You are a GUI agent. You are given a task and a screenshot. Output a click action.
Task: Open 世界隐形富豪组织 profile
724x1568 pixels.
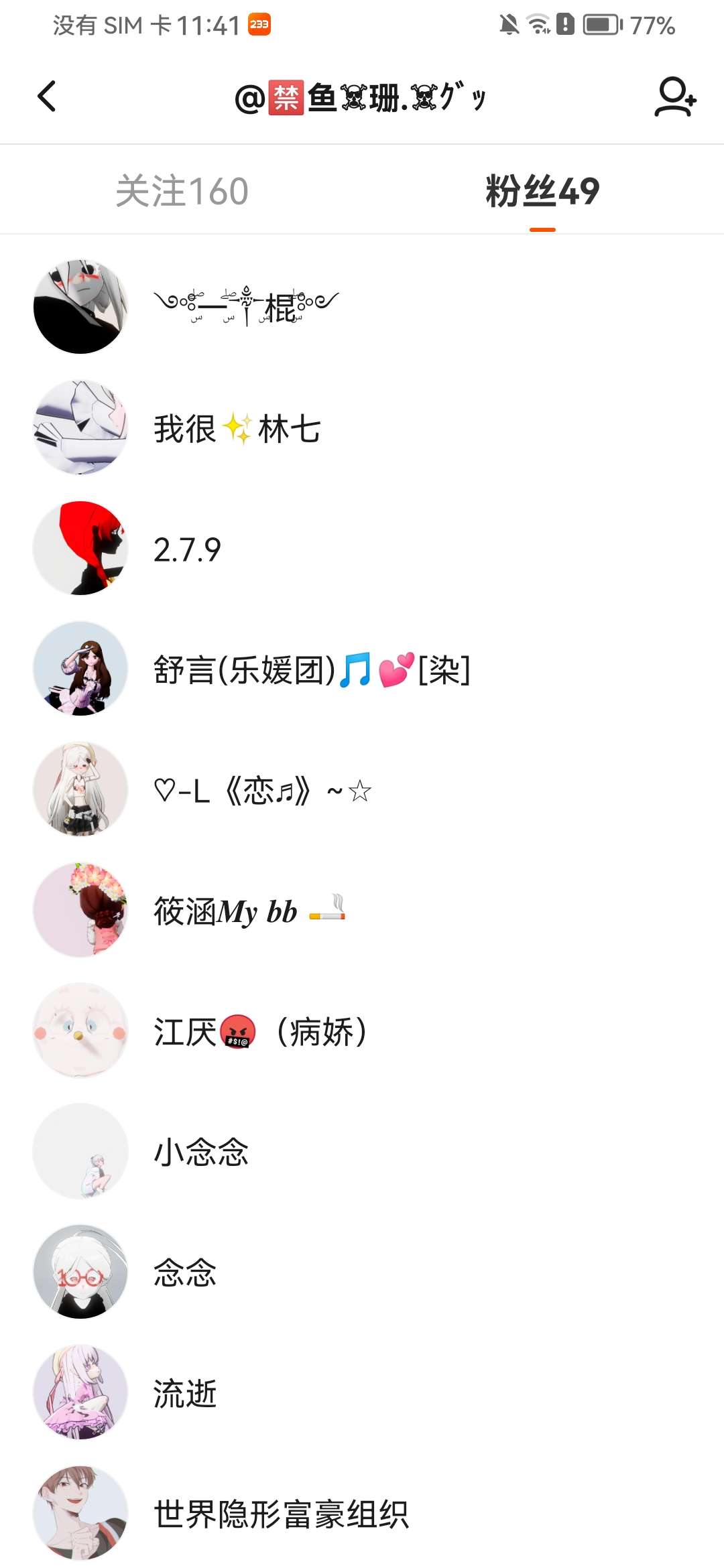[281, 1514]
